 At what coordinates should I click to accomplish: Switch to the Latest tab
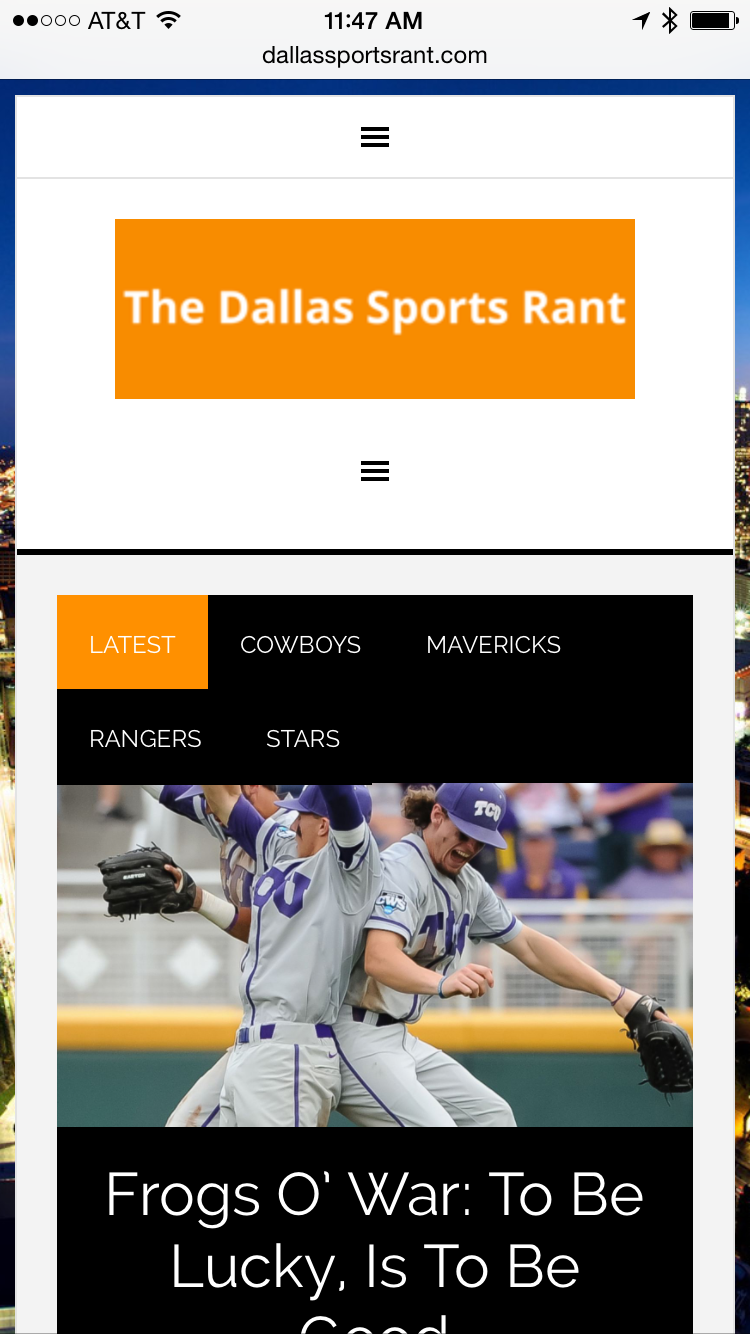pos(132,644)
